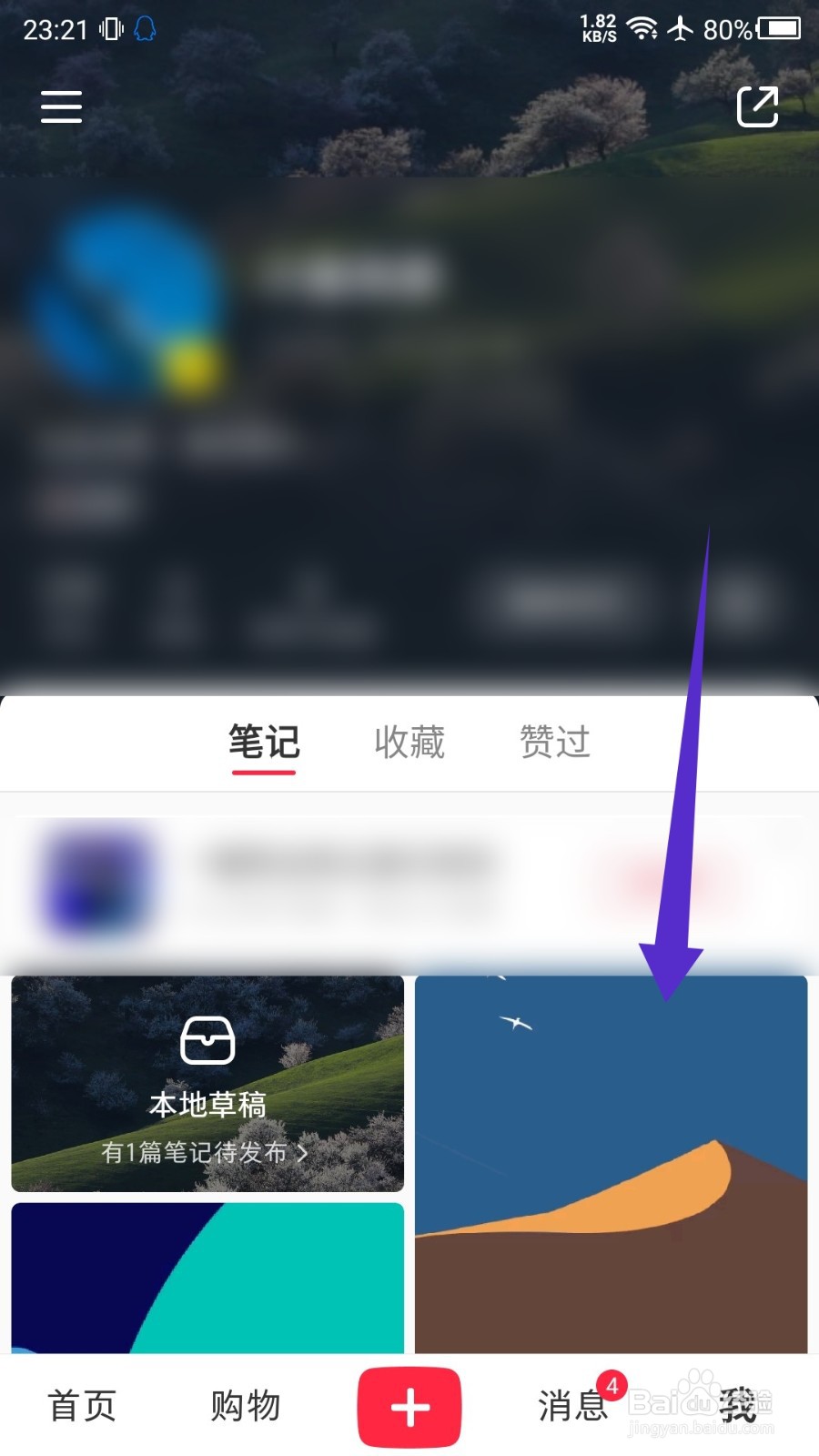Image resolution: width=819 pixels, height=1456 pixels.
Task: Open the hamburger menu
Action: click(x=61, y=106)
